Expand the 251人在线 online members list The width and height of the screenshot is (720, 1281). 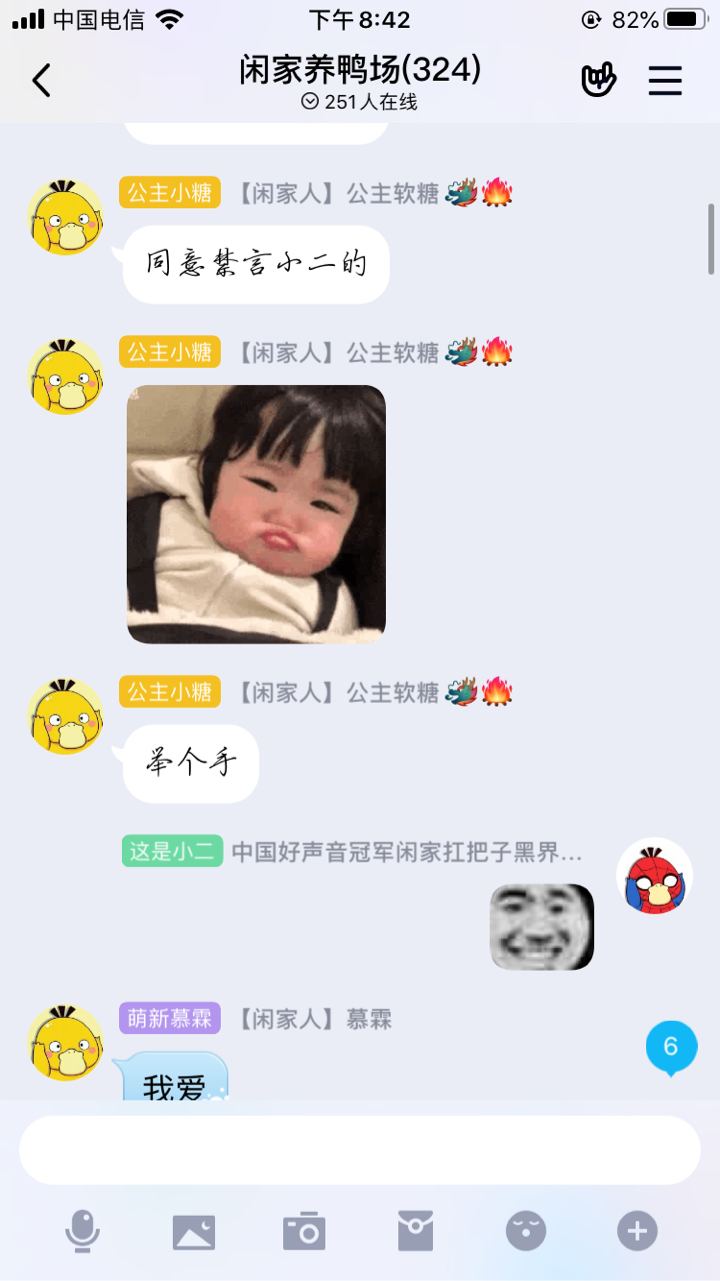tap(360, 102)
